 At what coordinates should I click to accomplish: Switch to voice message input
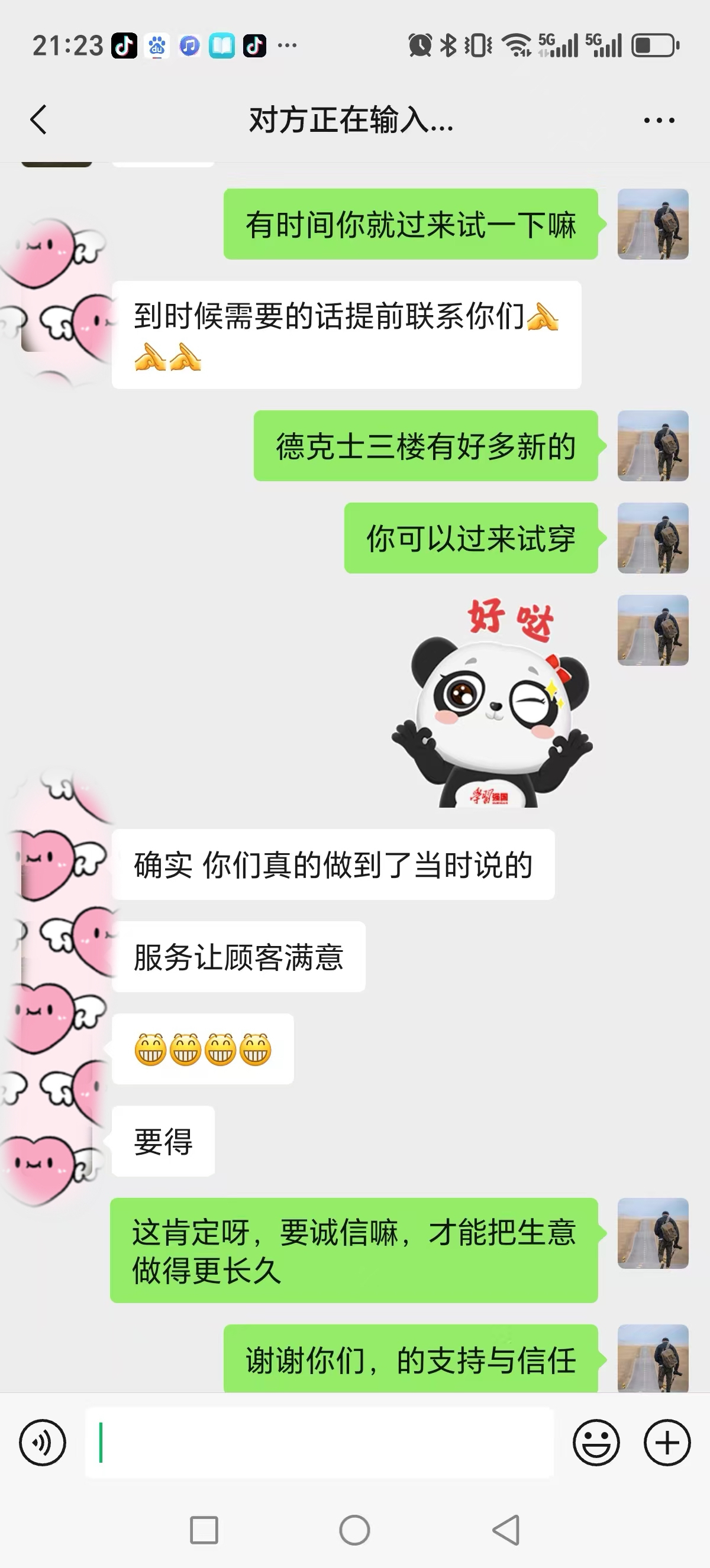43,1442
